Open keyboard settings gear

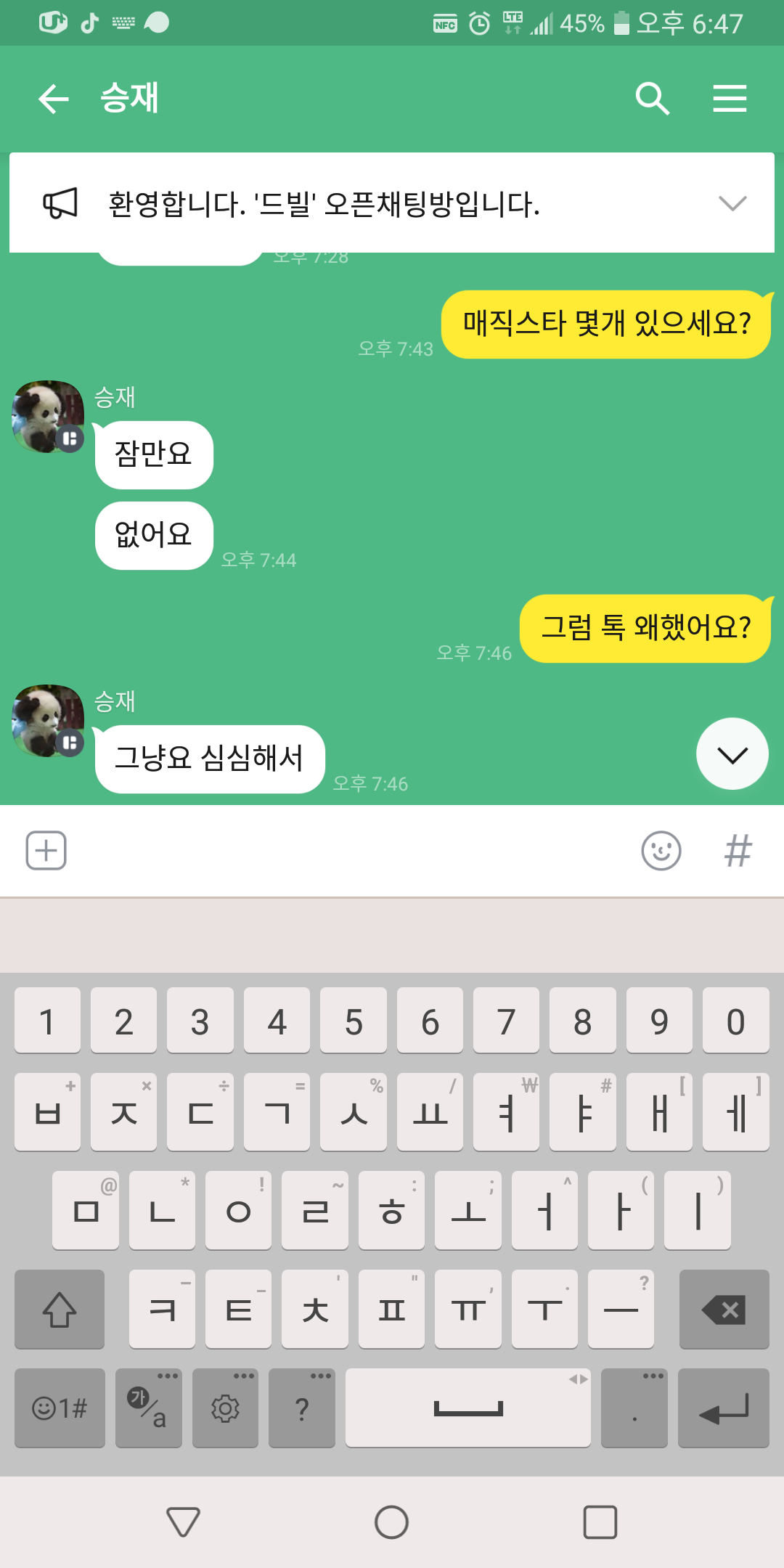(x=225, y=1408)
